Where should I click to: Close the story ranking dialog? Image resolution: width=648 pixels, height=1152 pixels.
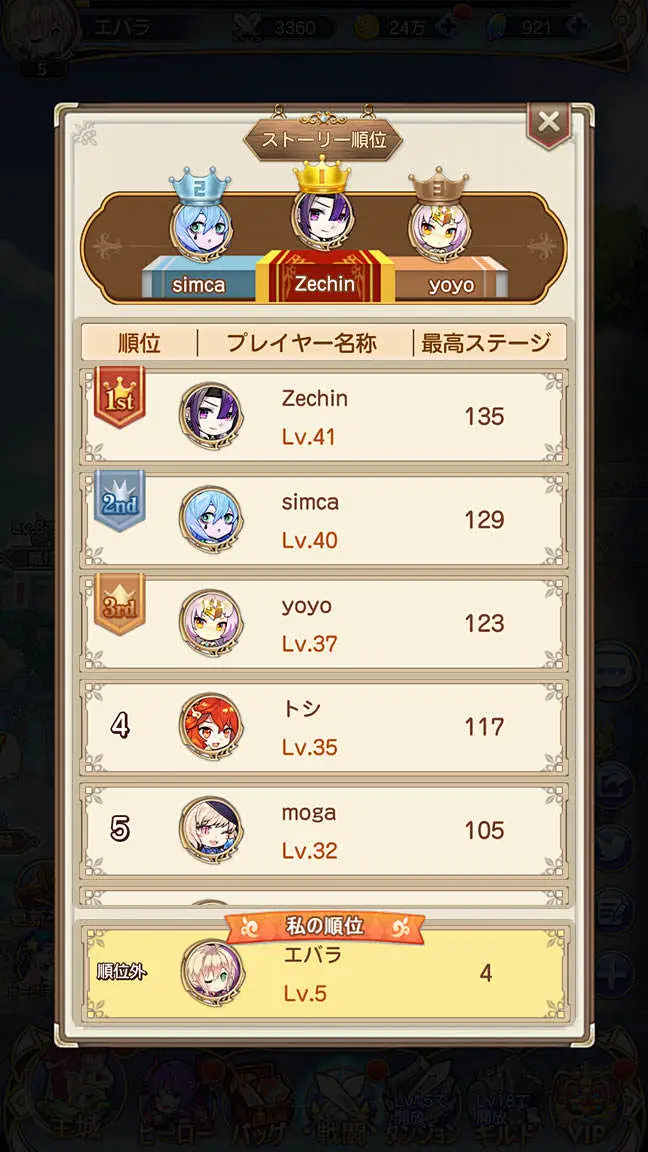(x=548, y=123)
